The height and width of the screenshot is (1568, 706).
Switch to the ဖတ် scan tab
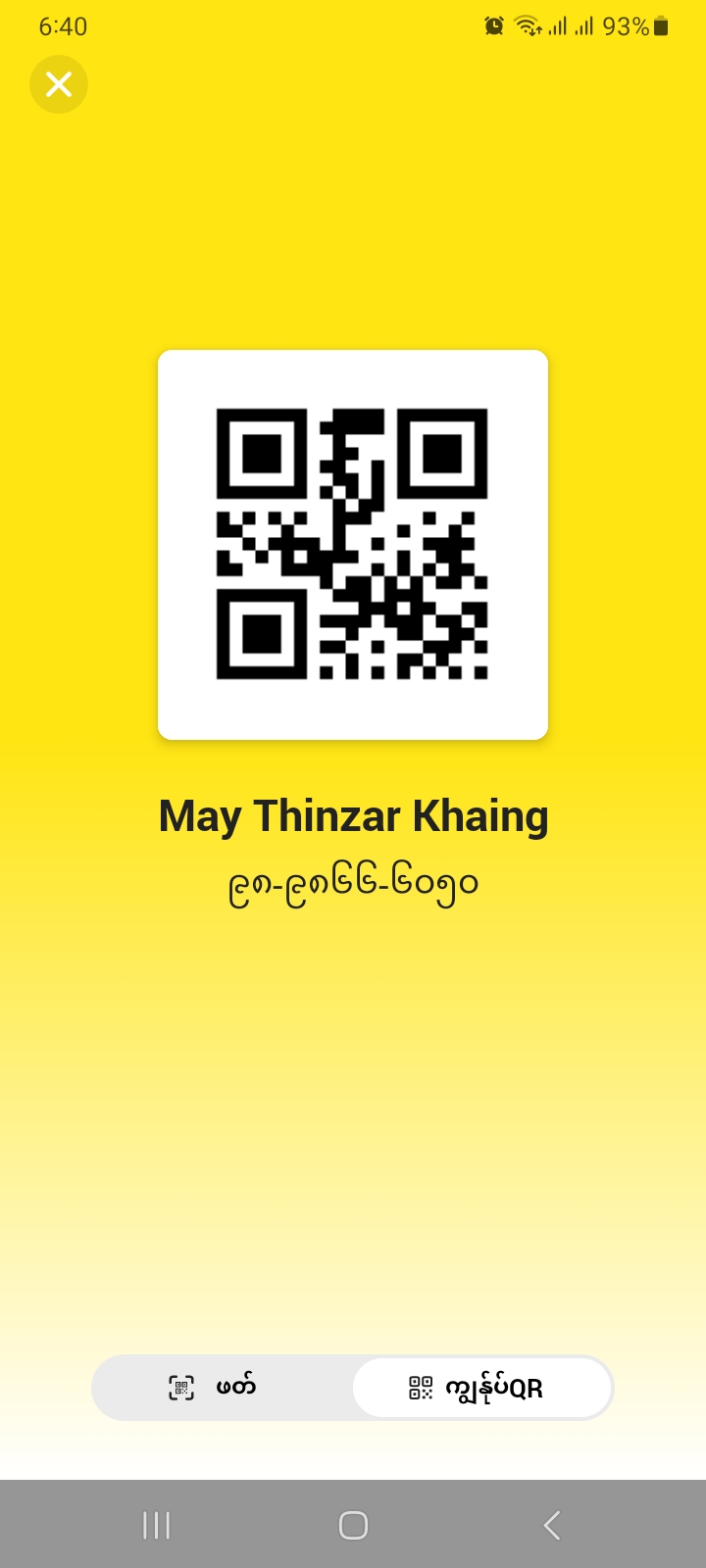[222, 1388]
